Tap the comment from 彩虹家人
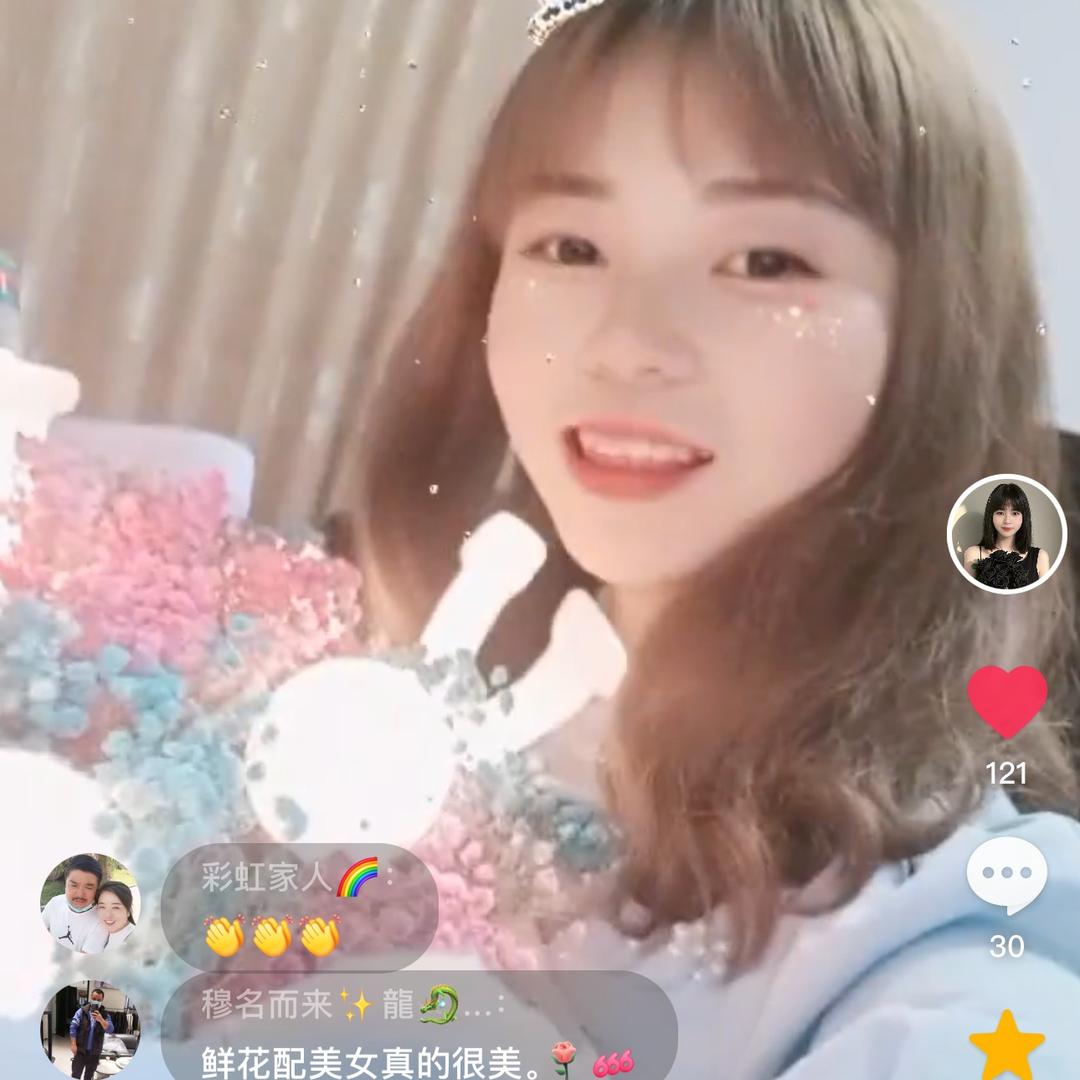1080x1080 pixels. (x=299, y=907)
